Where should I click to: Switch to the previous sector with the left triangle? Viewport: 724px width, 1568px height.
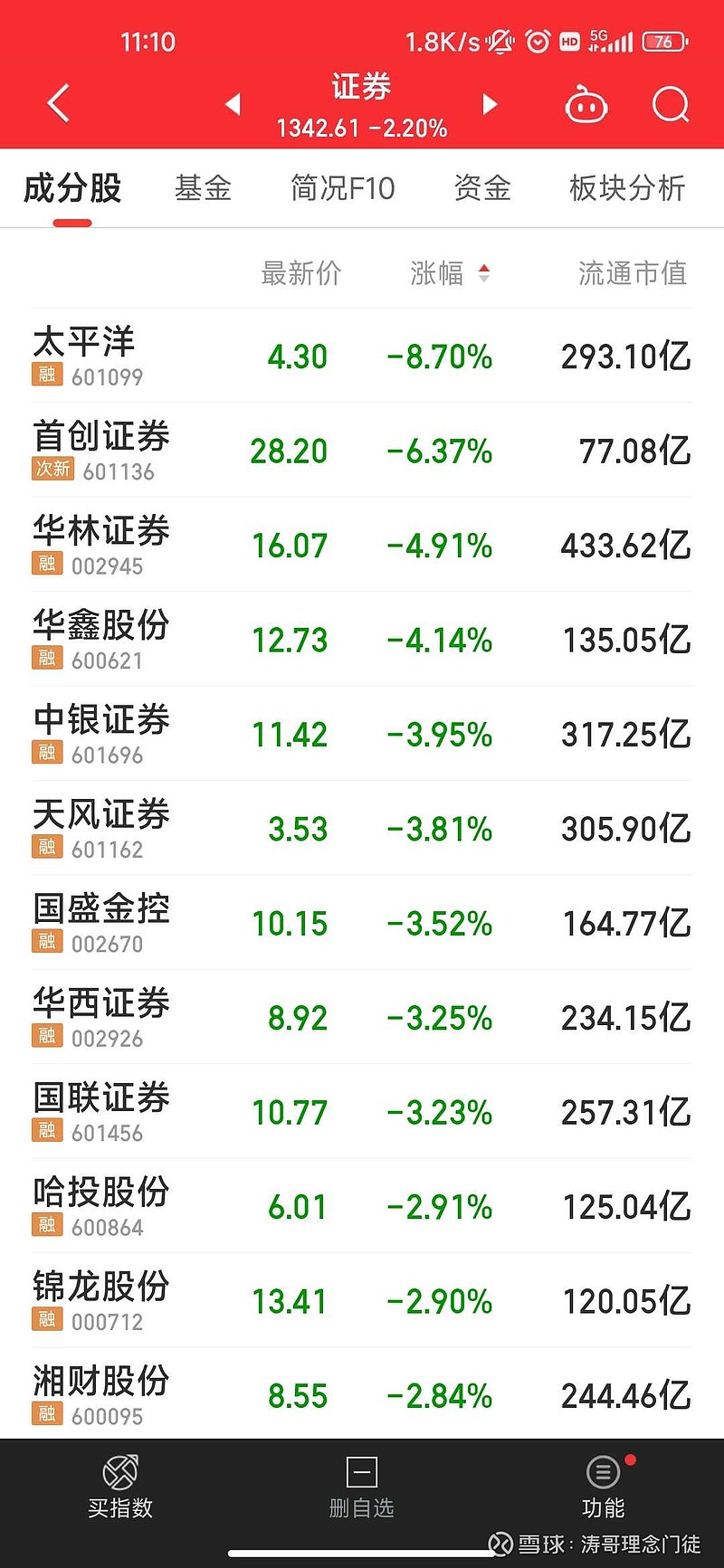(233, 104)
